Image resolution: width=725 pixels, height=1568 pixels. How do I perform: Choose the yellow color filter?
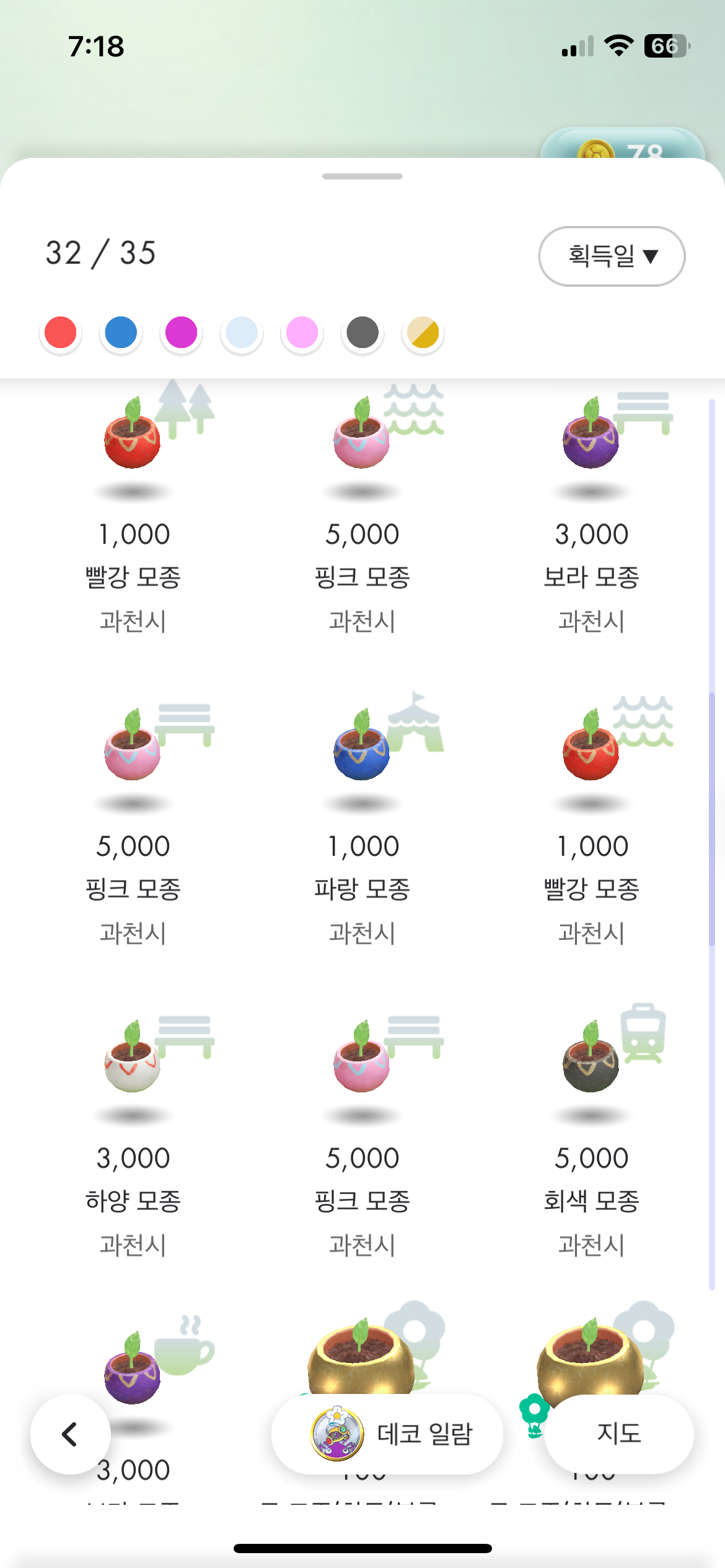(x=423, y=333)
